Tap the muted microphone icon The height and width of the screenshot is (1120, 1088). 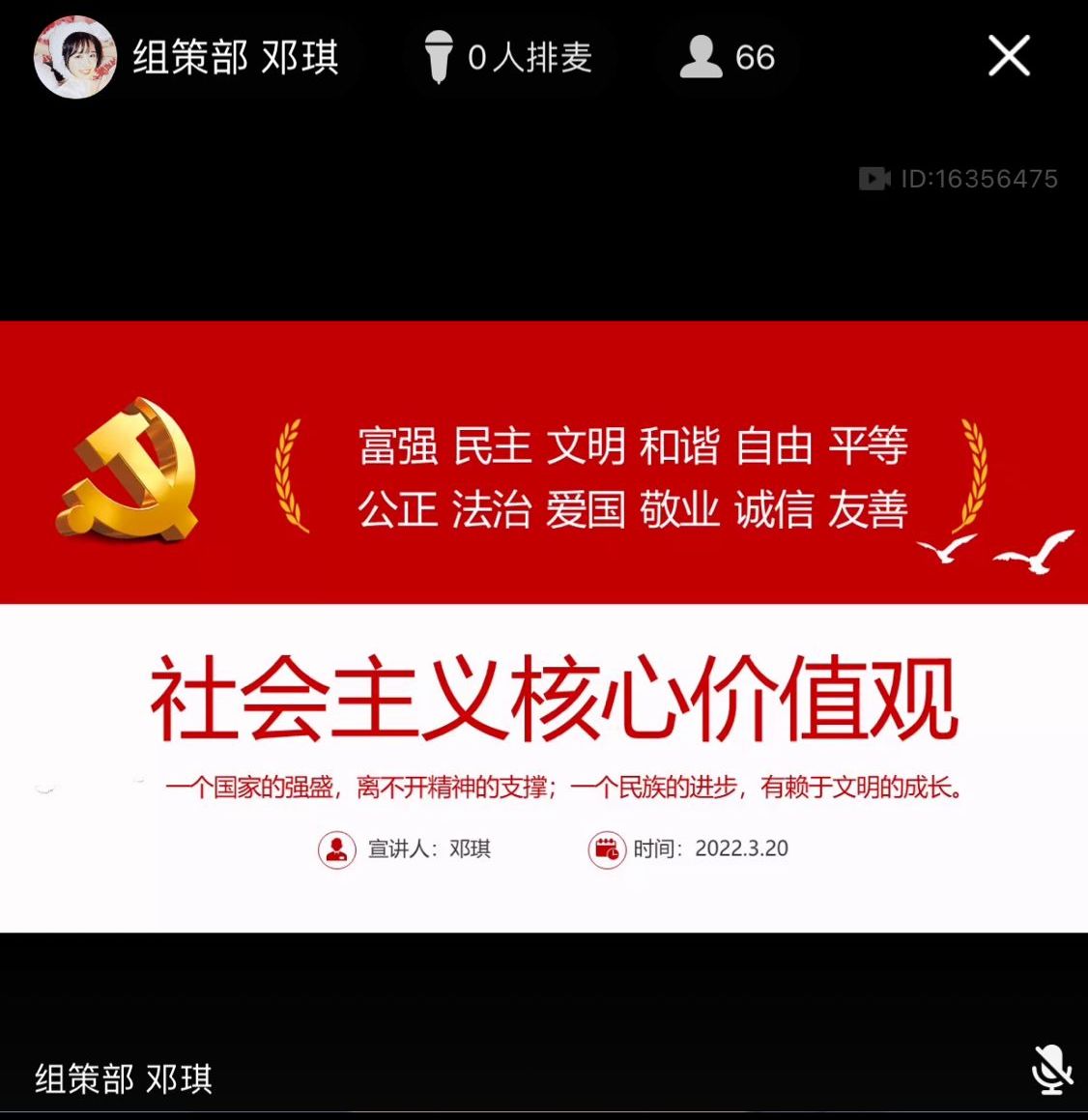[x=1050, y=1070]
